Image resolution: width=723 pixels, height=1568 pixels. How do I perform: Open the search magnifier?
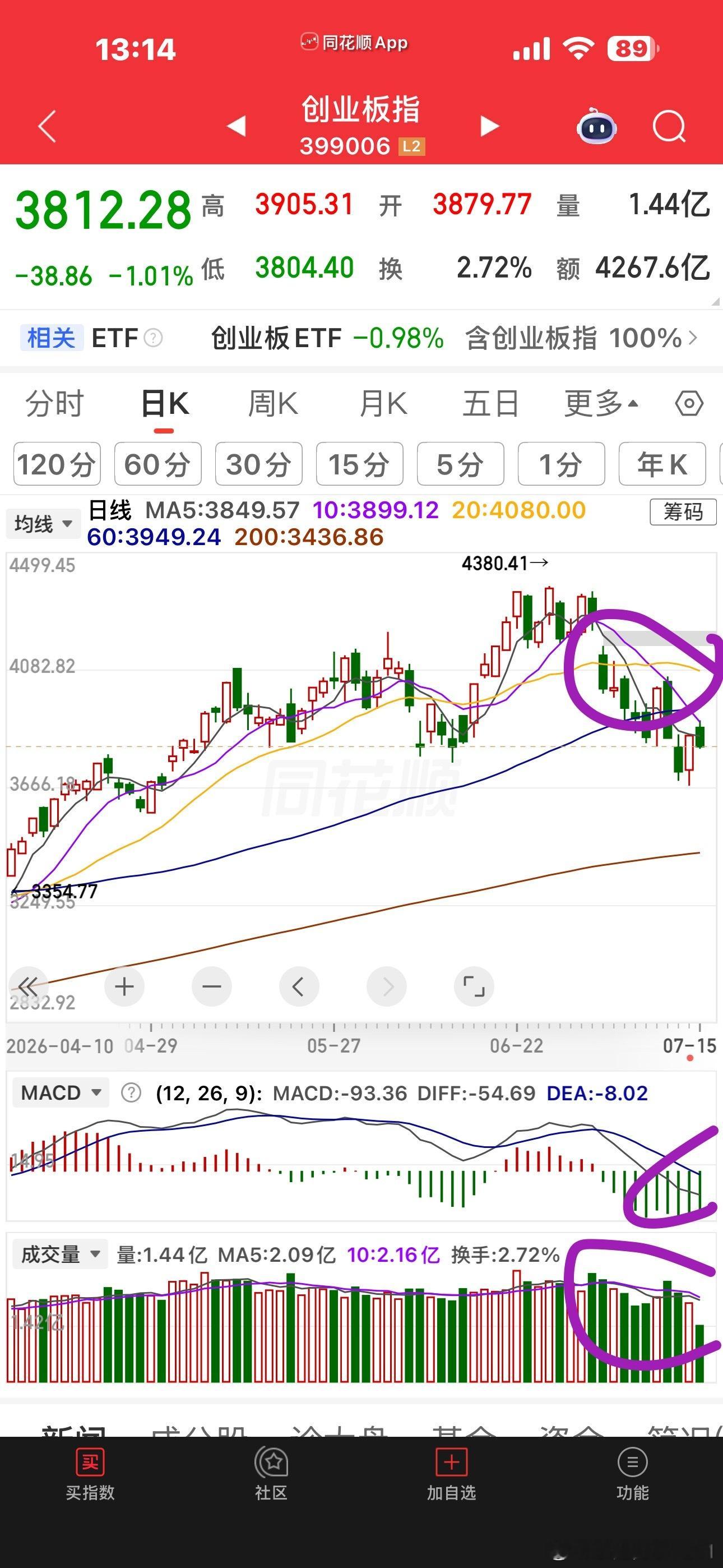(x=669, y=127)
